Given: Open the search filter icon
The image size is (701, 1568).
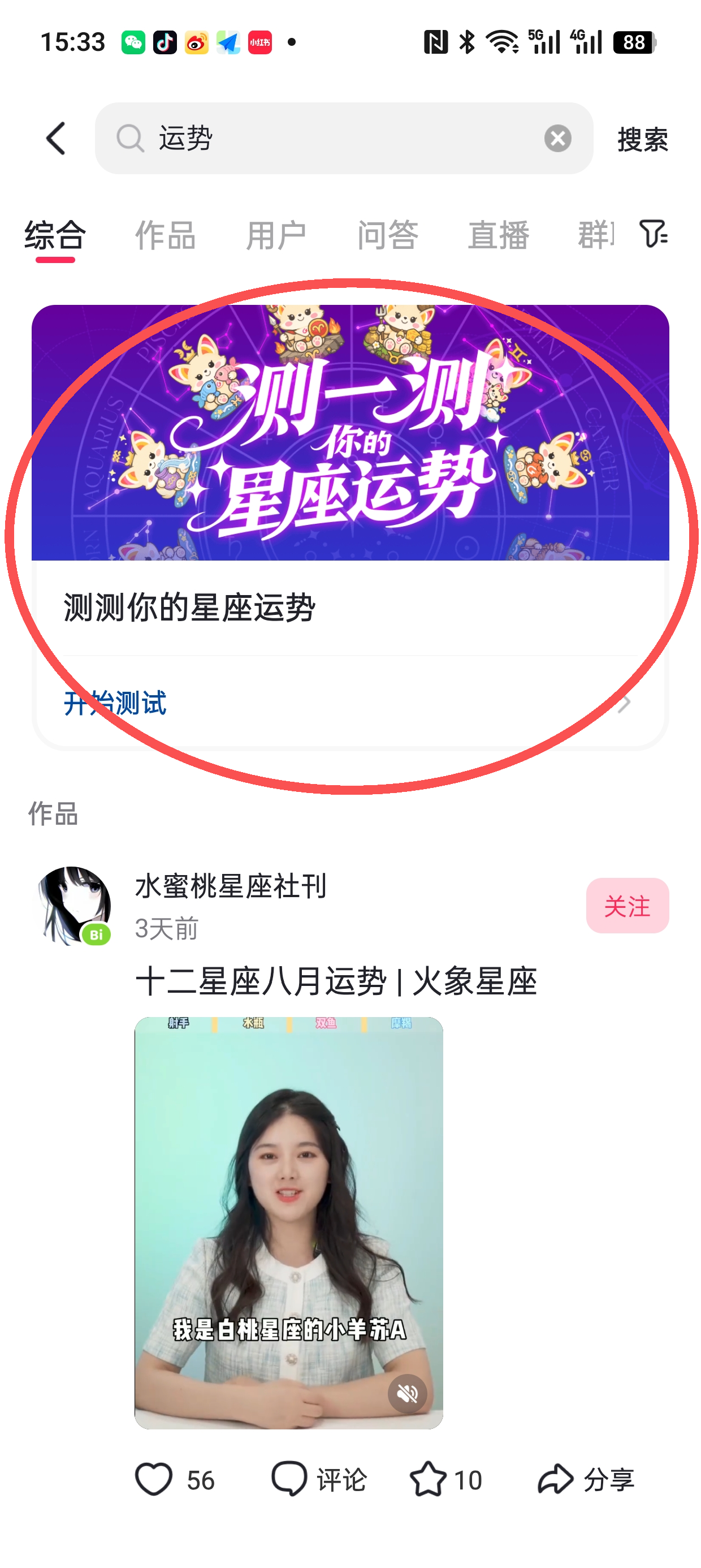Looking at the screenshot, I should click(654, 234).
